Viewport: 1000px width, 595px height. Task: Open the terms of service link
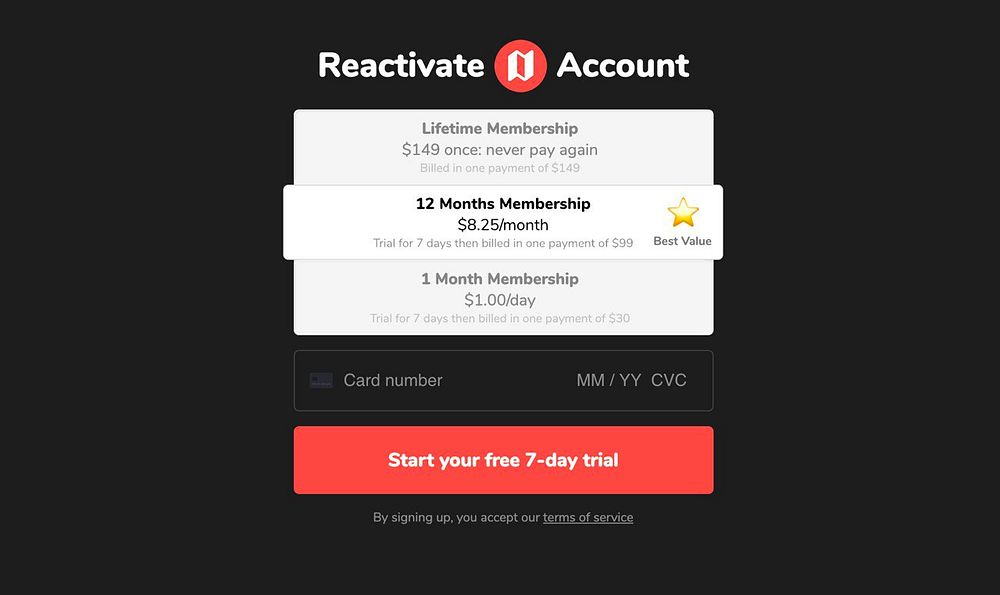(x=588, y=517)
